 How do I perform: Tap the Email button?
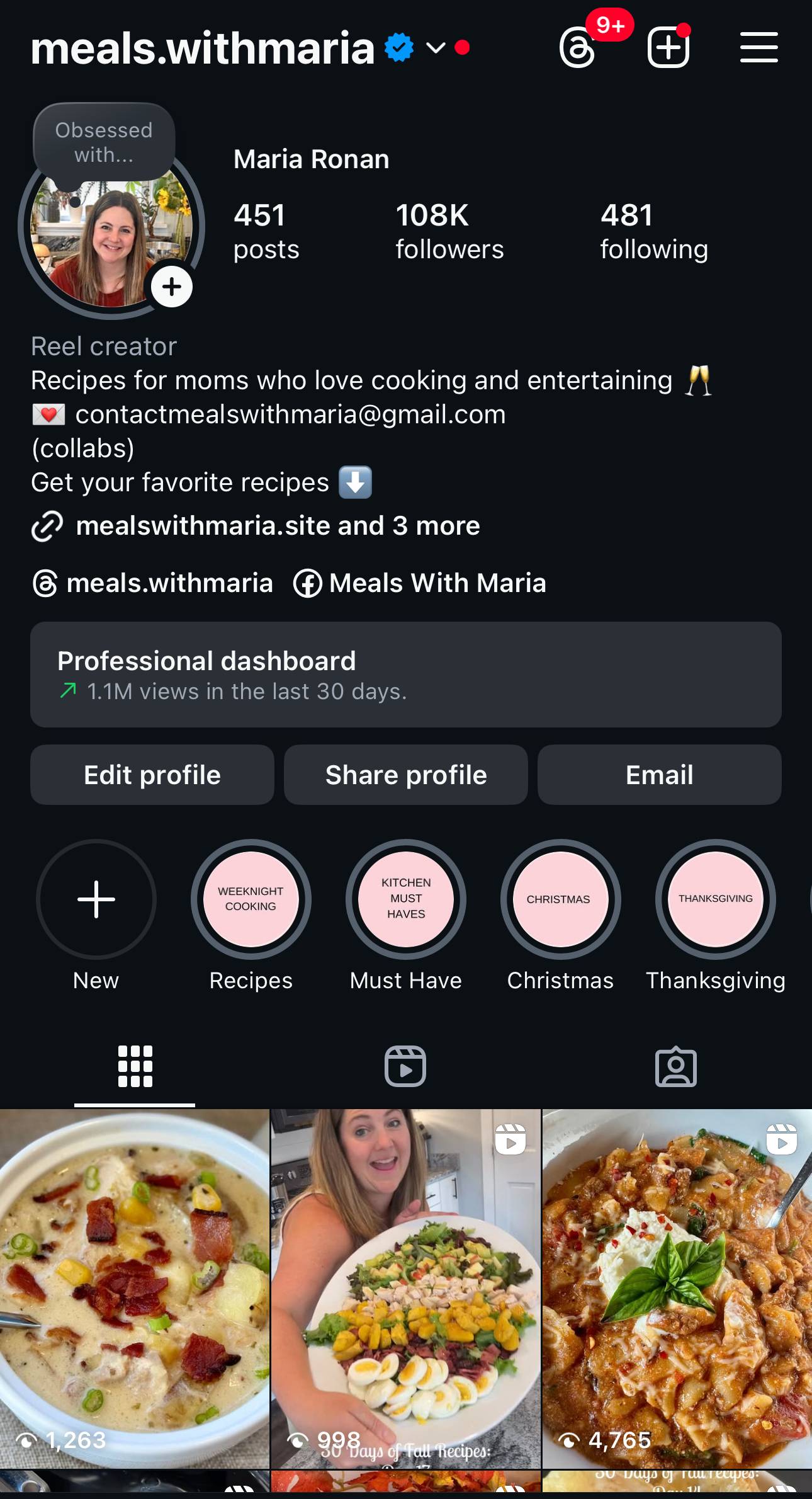tap(659, 775)
